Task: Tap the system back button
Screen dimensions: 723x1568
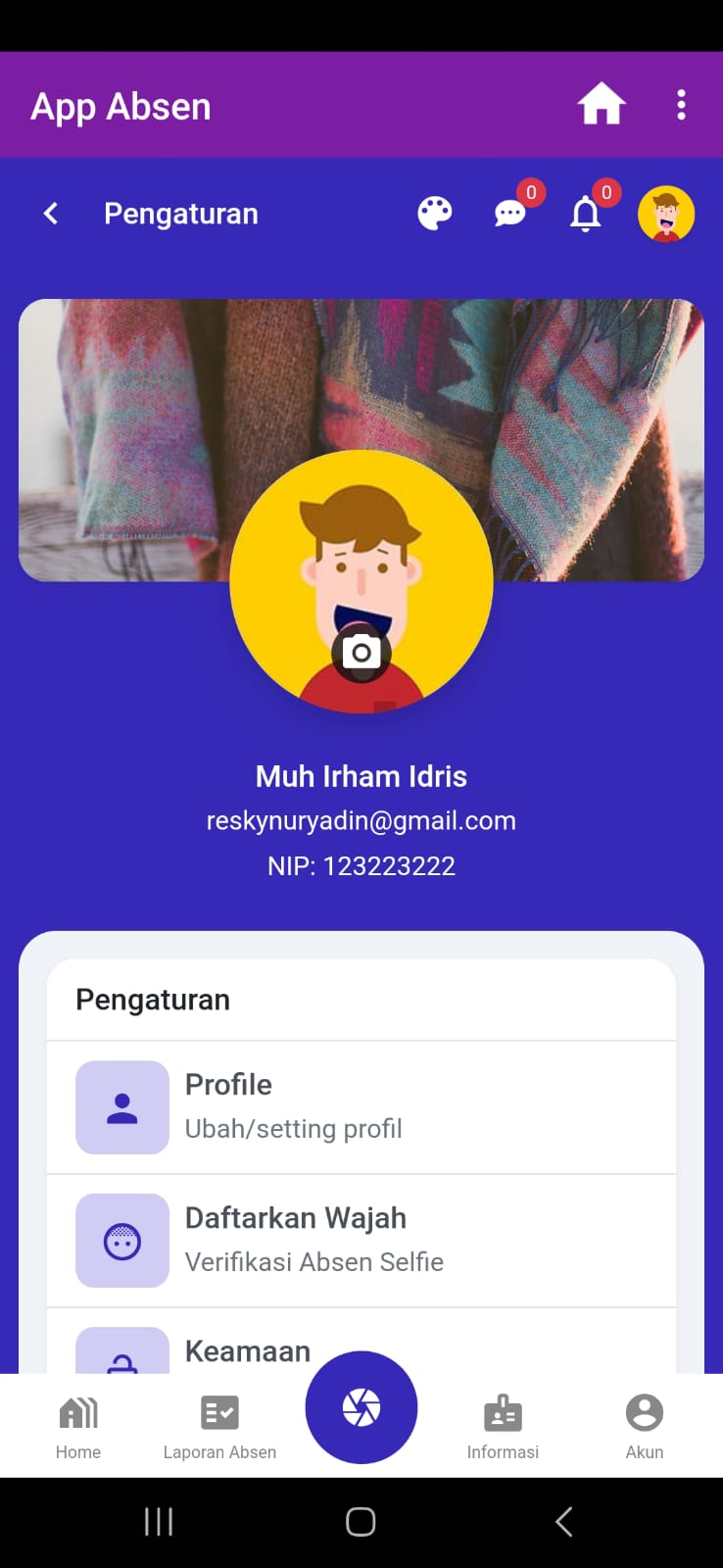Action: pyautogui.click(x=563, y=1521)
